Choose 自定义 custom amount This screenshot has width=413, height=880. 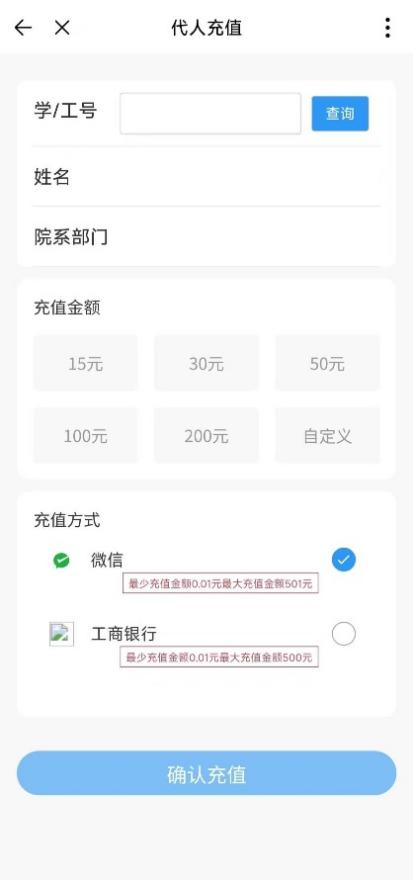pos(327,436)
